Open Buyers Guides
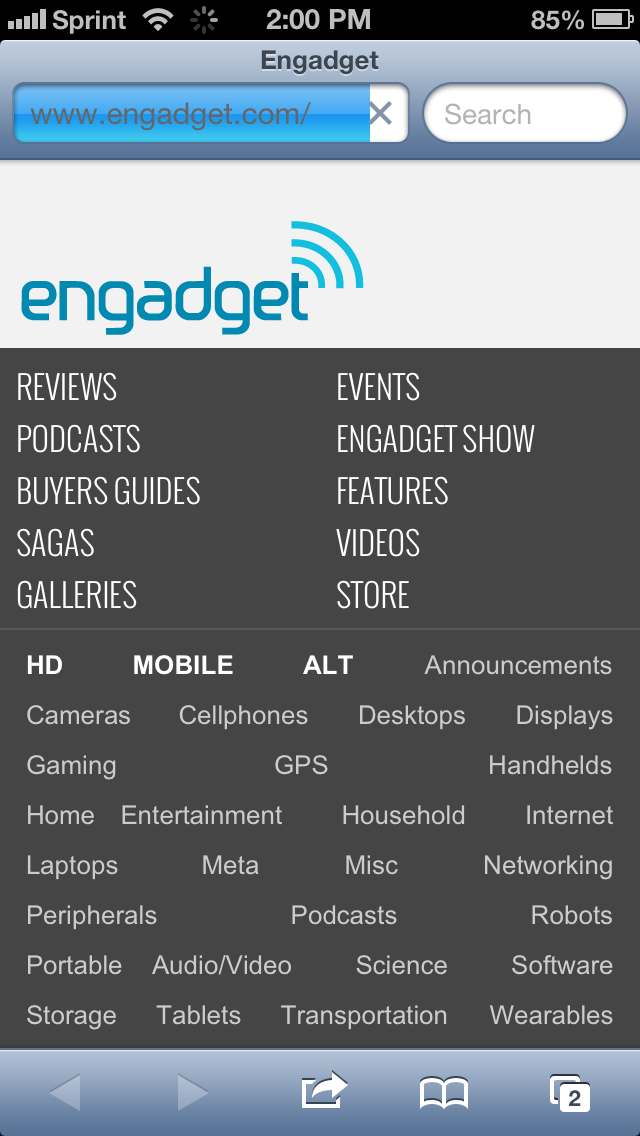The image size is (640, 1136). (109, 491)
